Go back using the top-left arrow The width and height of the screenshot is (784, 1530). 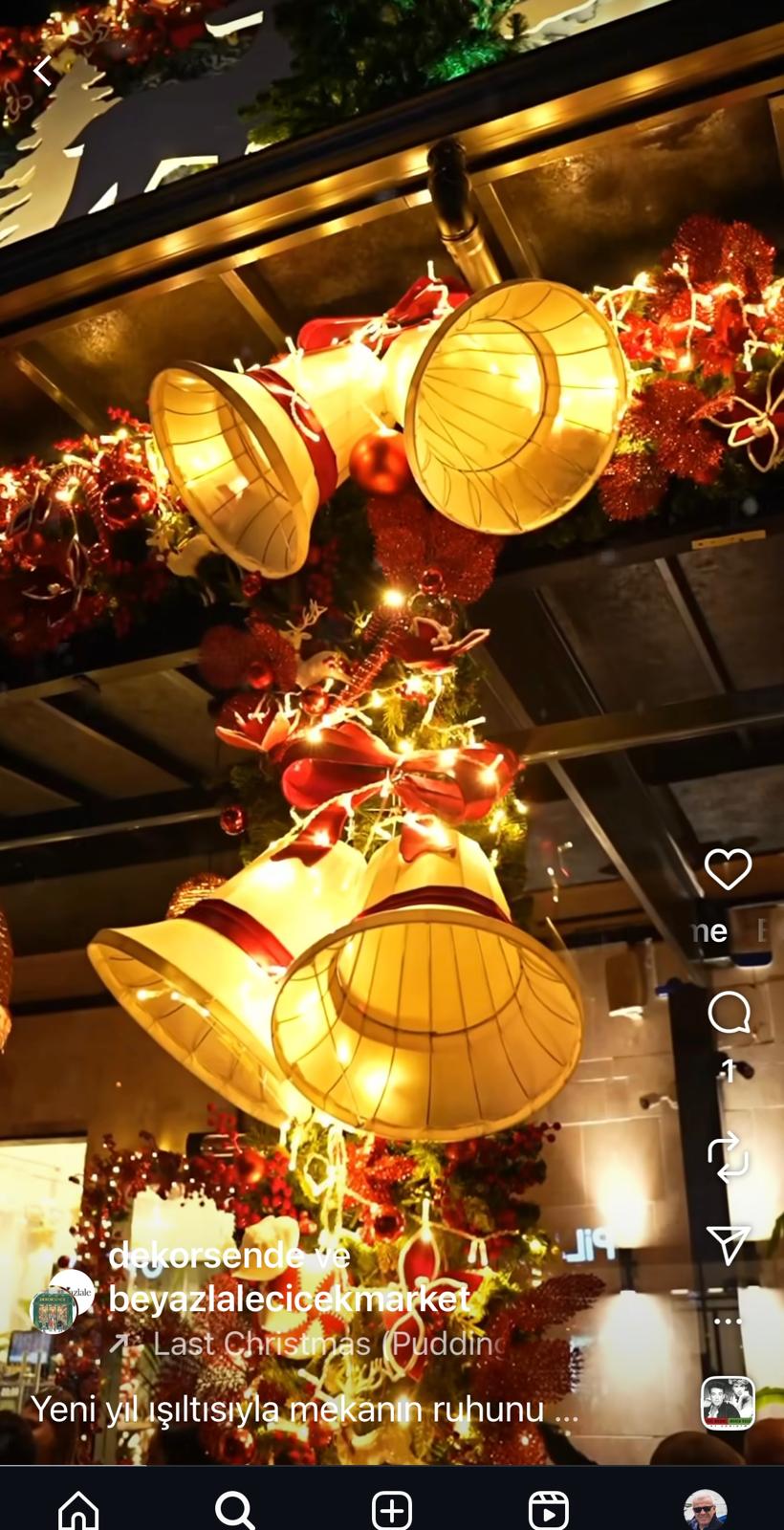pos(42,71)
